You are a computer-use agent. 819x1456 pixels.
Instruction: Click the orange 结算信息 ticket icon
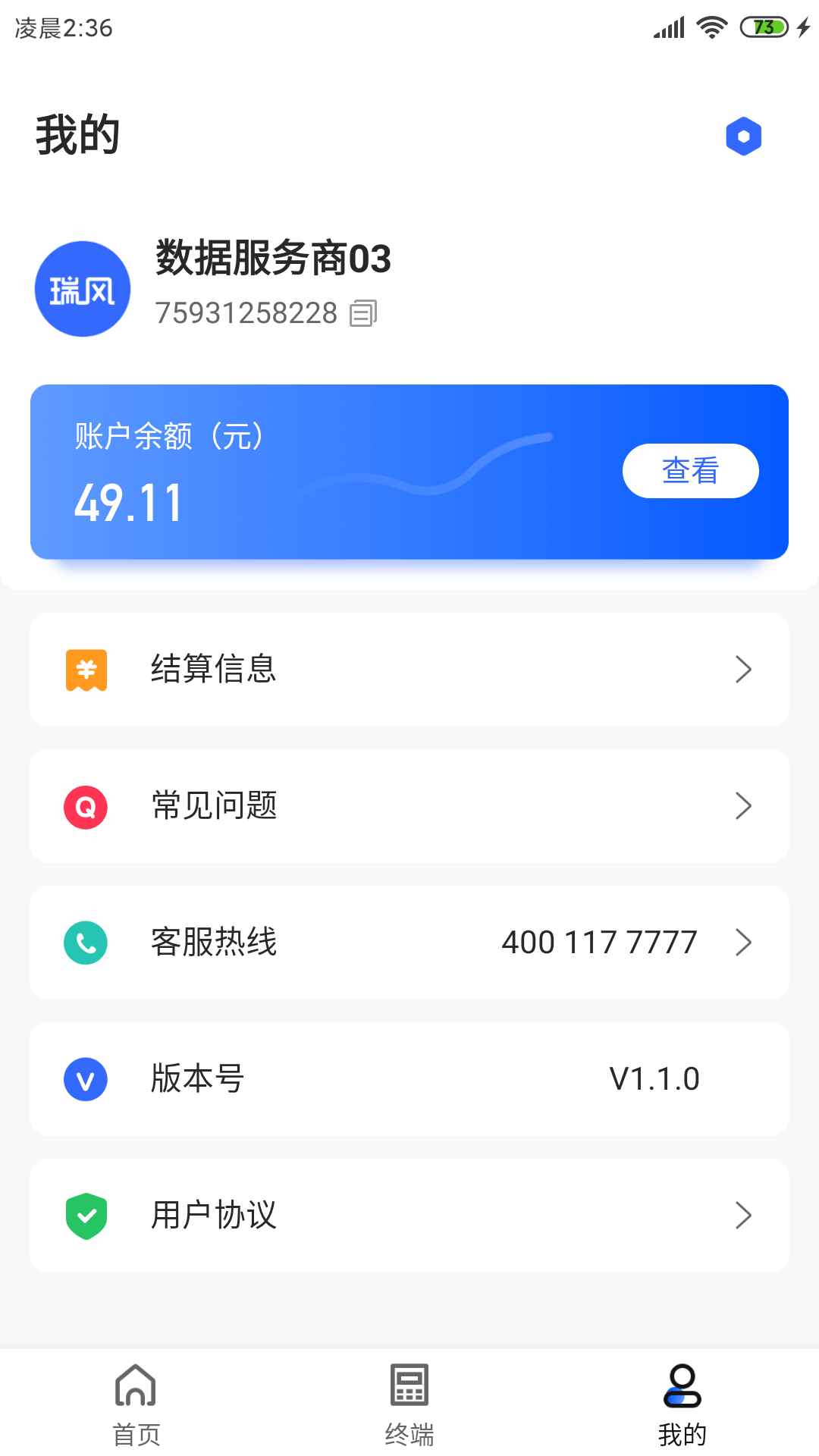(86, 670)
